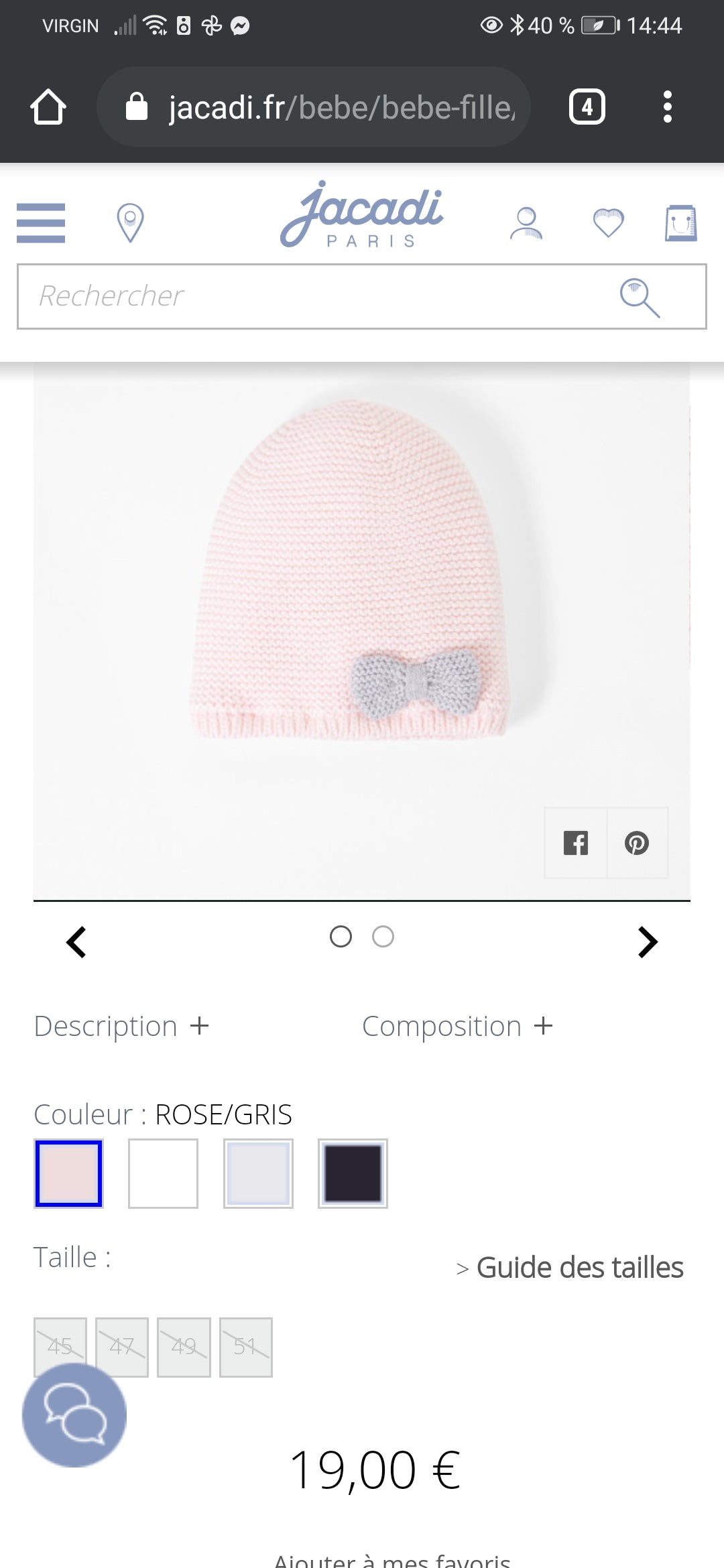Pin the product on Pinterest
The width and height of the screenshot is (724, 1568).
click(x=637, y=843)
